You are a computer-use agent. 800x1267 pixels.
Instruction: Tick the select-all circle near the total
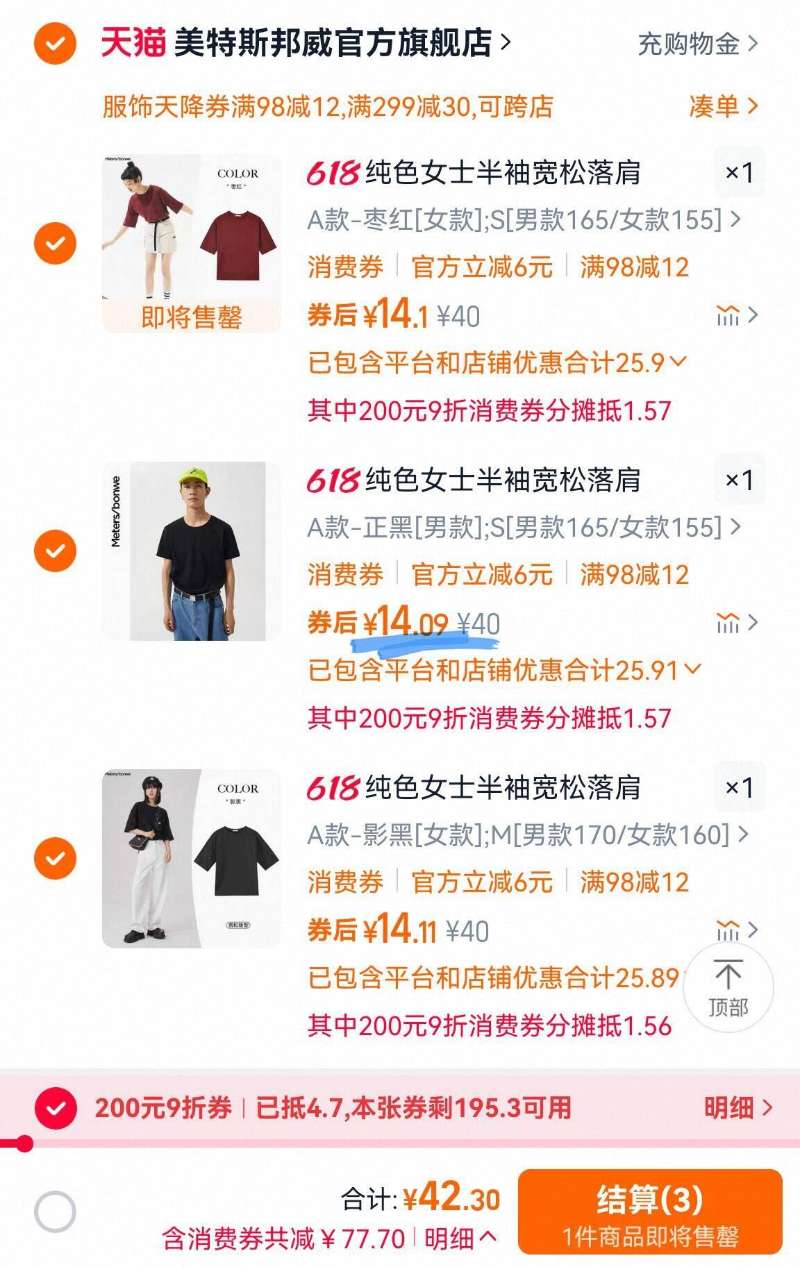click(x=55, y=1212)
